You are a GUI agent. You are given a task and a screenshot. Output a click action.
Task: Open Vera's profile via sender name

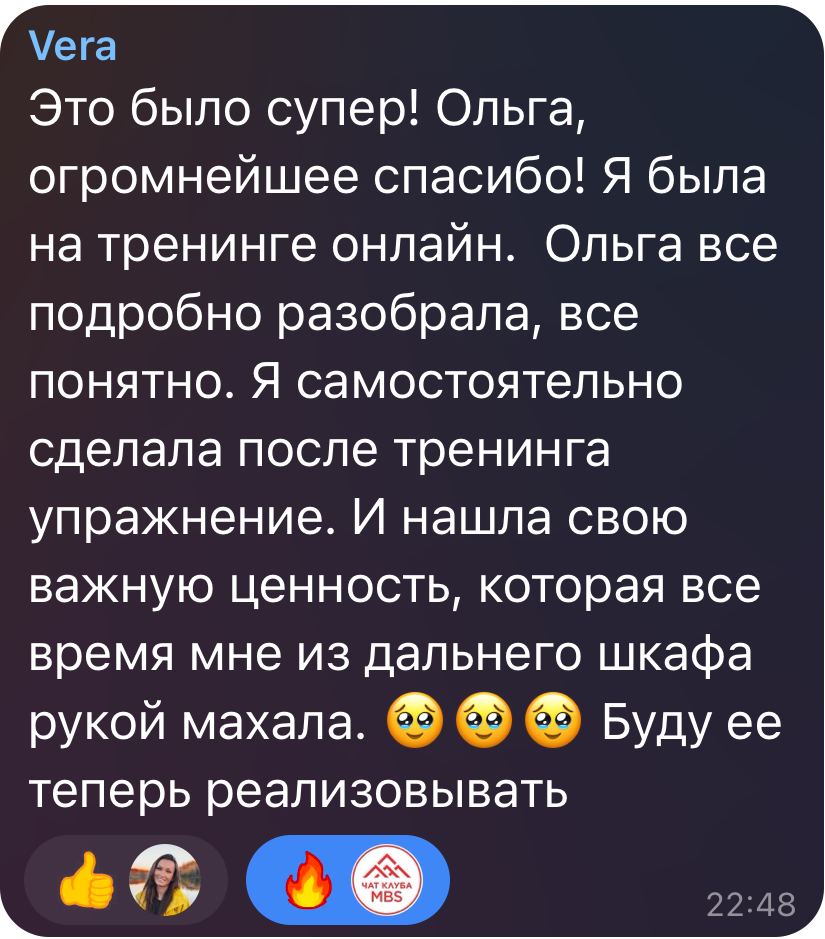[x=73, y=46]
